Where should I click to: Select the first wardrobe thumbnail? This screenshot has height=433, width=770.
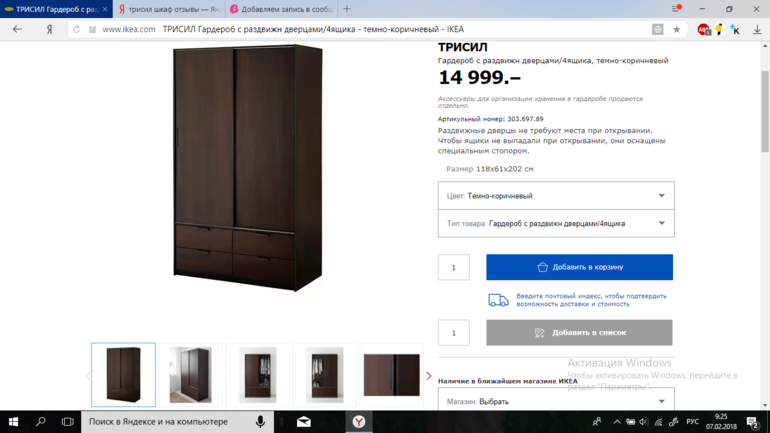point(123,375)
